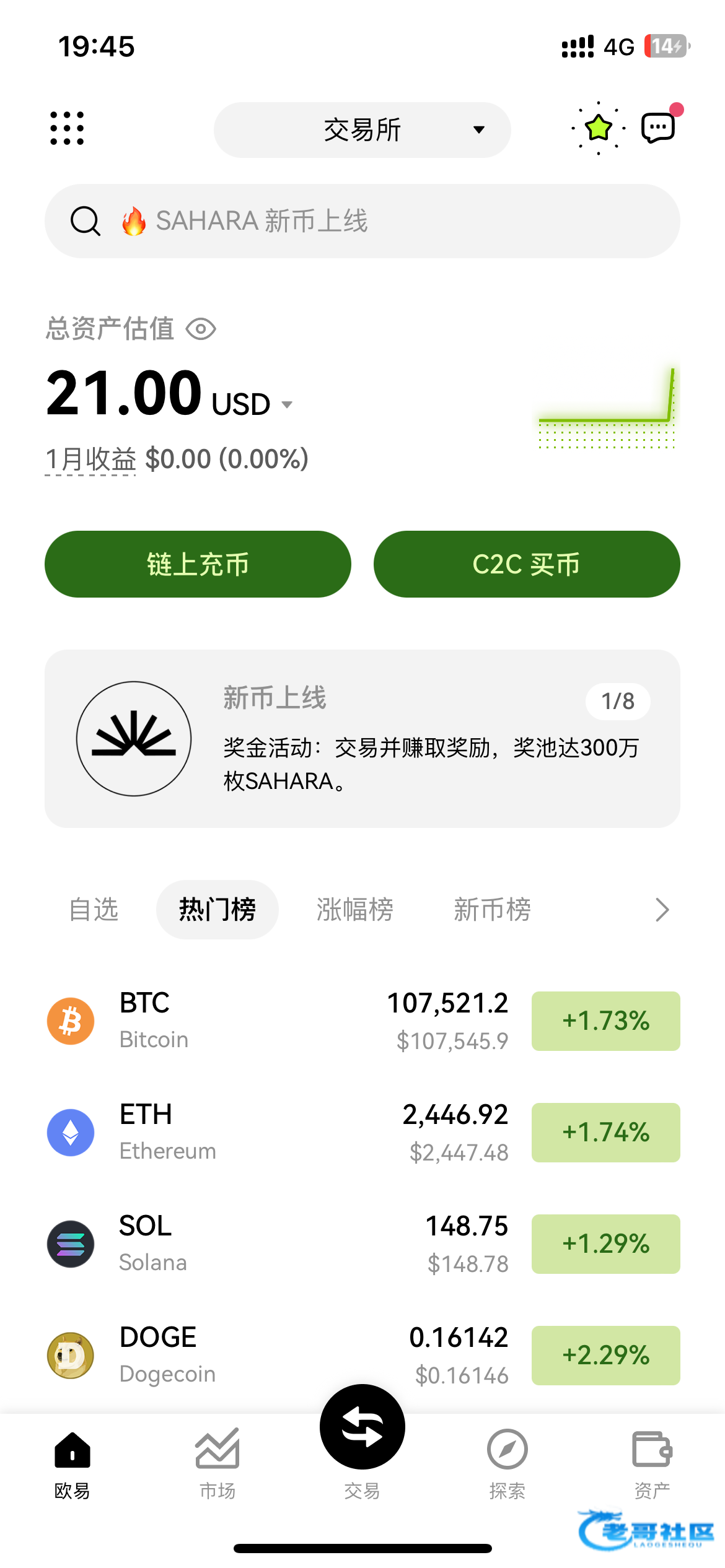Open the BTC Bitcoin row

coord(362,1021)
